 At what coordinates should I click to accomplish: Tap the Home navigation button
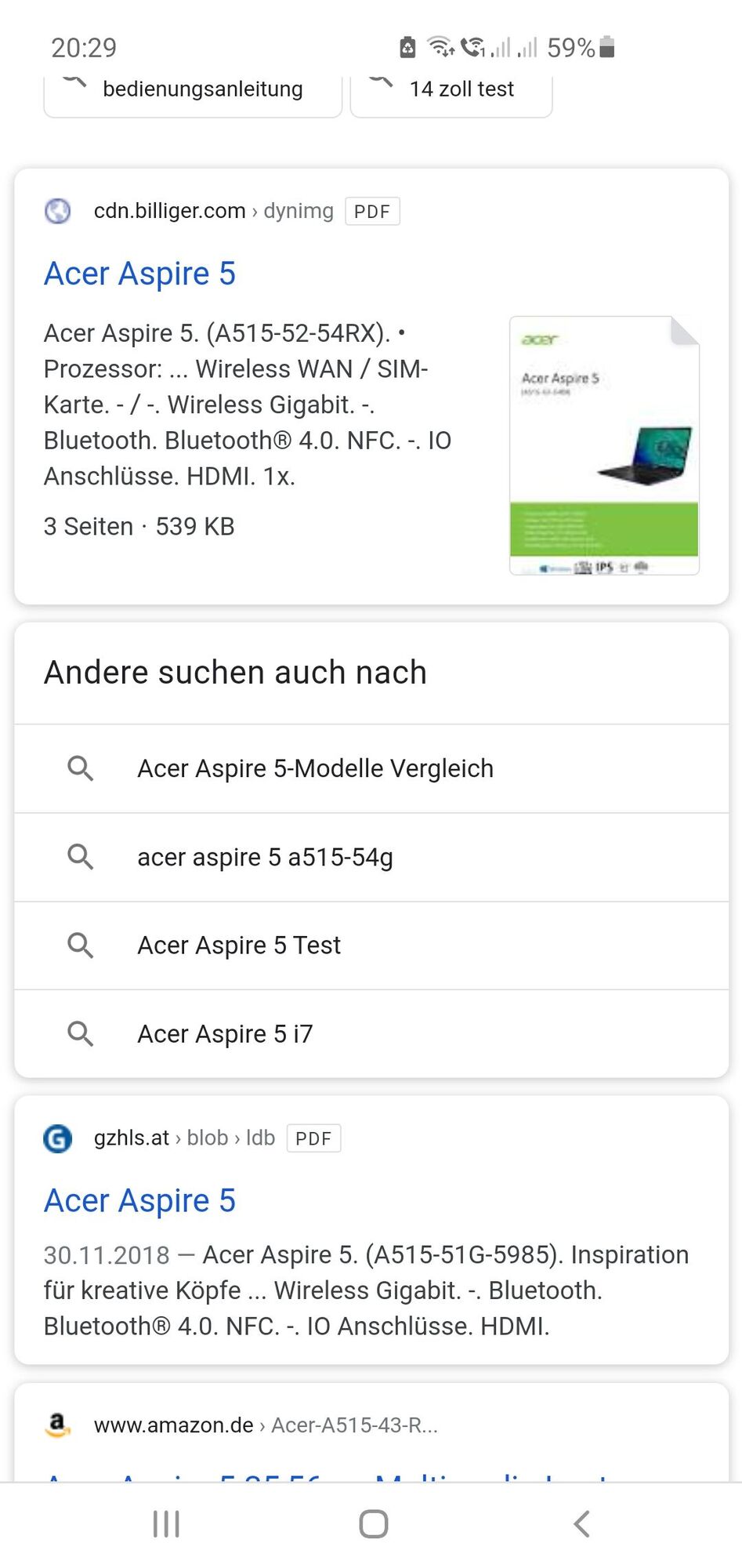[374, 1523]
